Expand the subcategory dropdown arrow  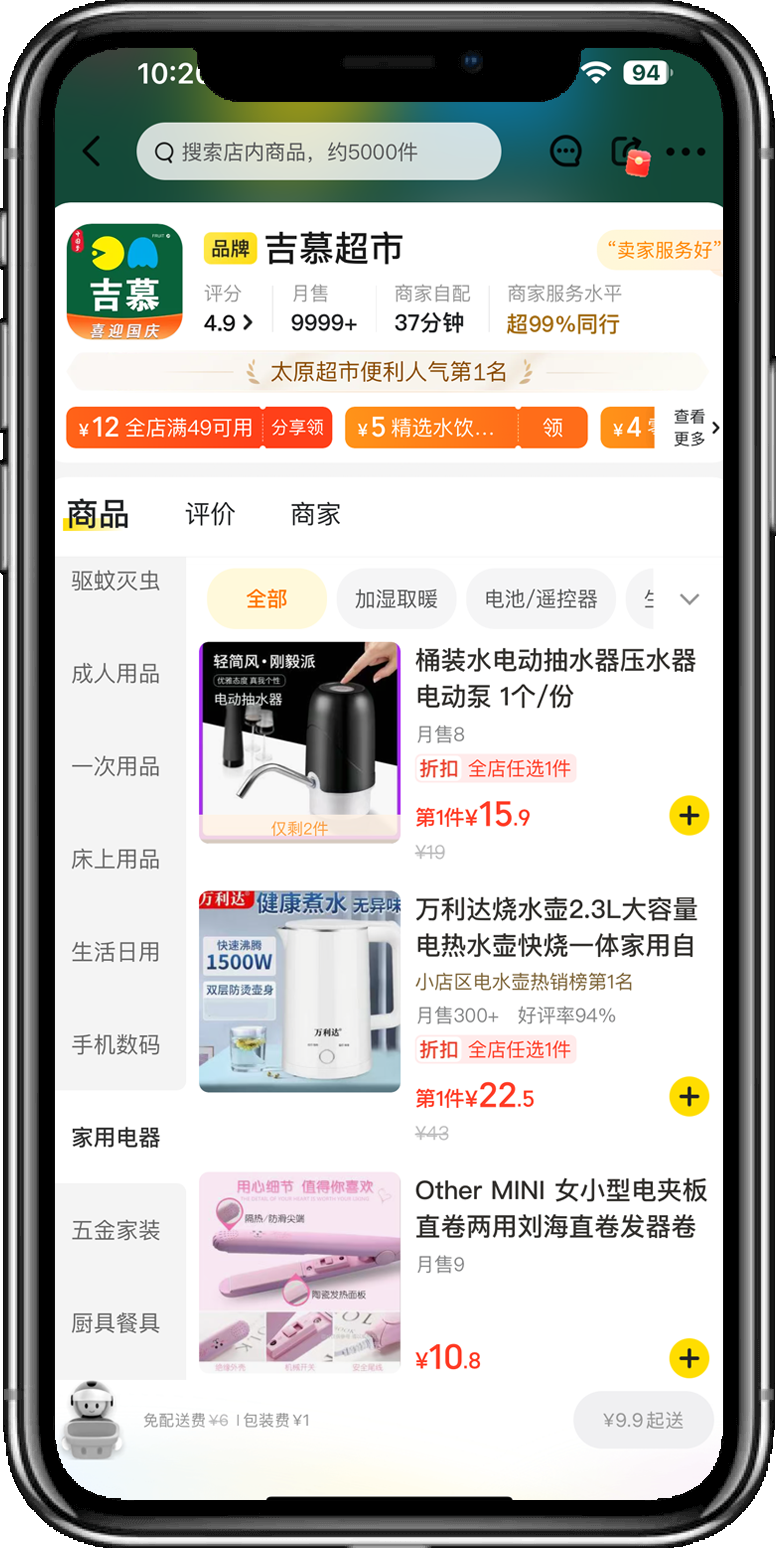pos(689,599)
